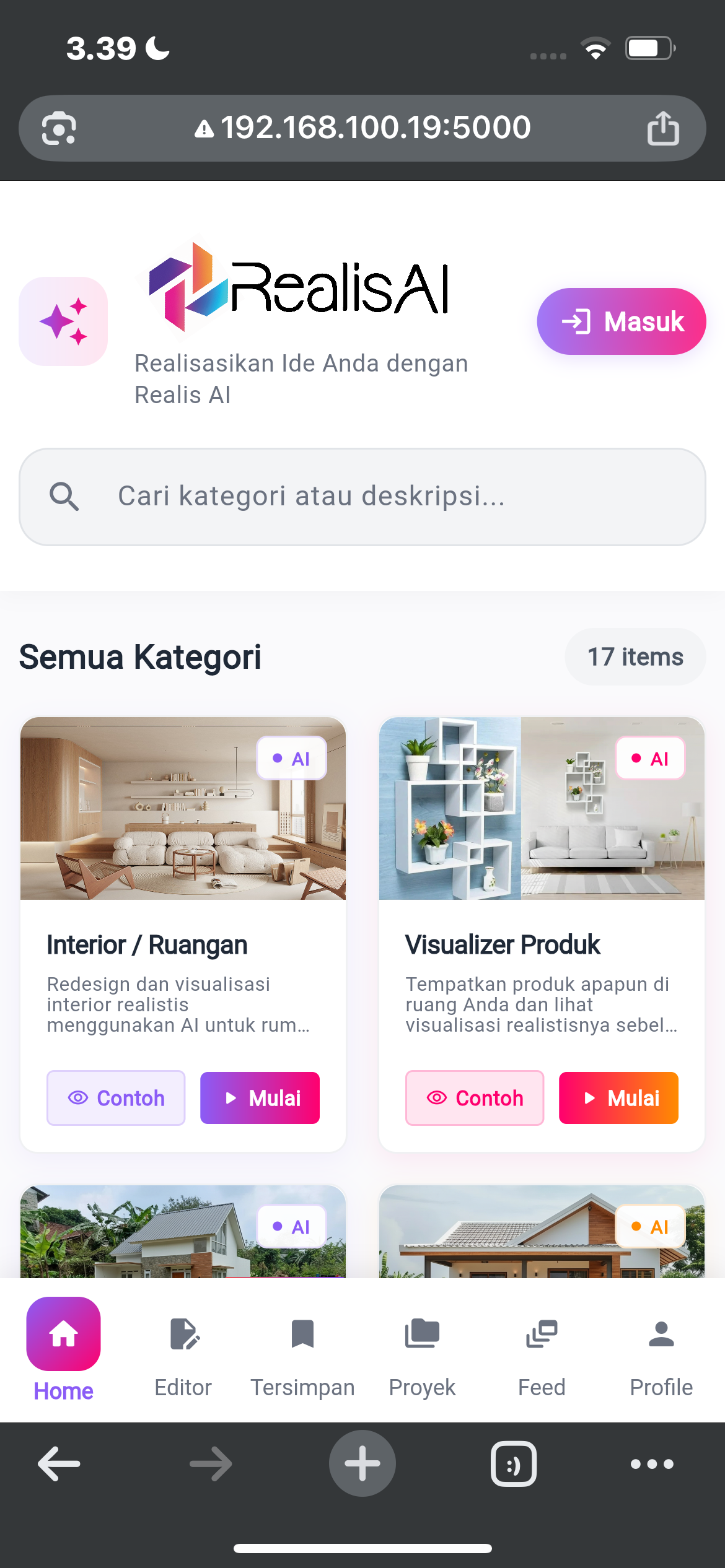Open the browser's new tab button
The image size is (725, 1568).
(362, 1463)
